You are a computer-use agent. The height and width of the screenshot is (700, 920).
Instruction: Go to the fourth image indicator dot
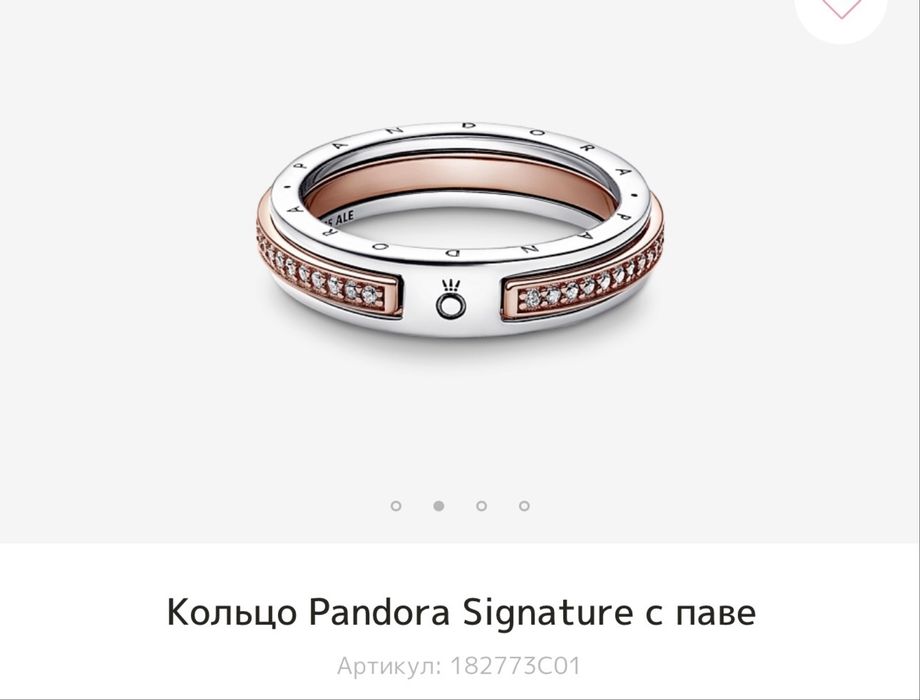coord(524,506)
